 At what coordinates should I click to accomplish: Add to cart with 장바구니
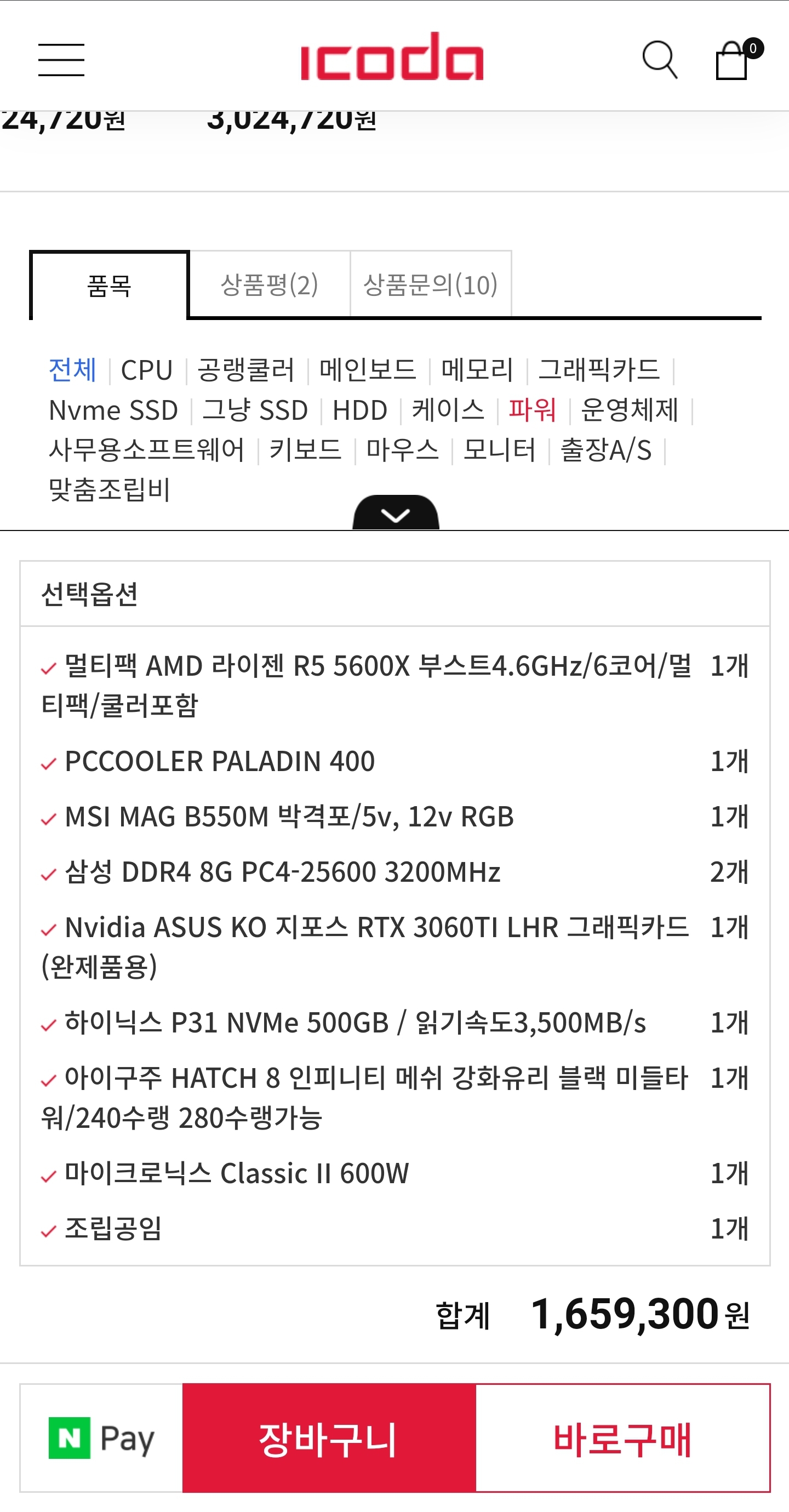point(329,1437)
